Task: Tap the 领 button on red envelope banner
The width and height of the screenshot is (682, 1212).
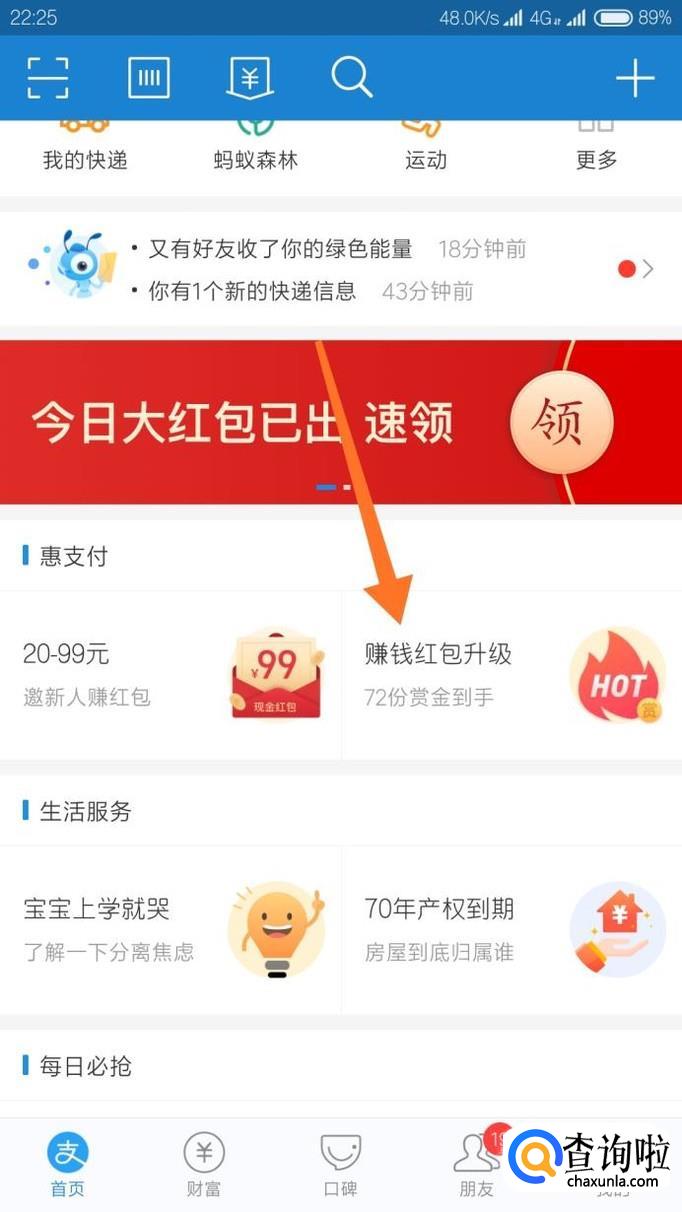Action: pos(560,421)
